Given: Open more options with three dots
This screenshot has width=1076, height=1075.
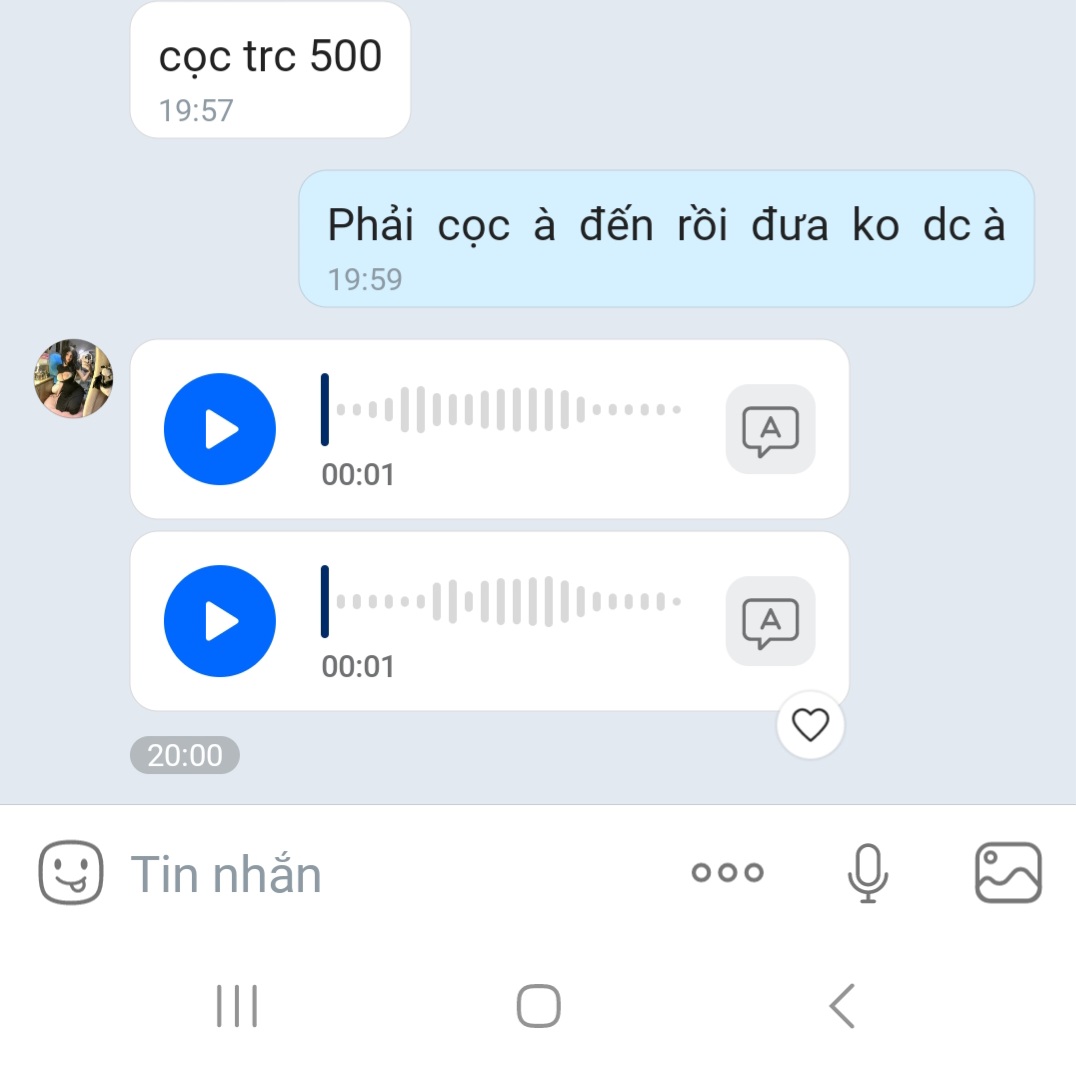Looking at the screenshot, I should (x=728, y=872).
